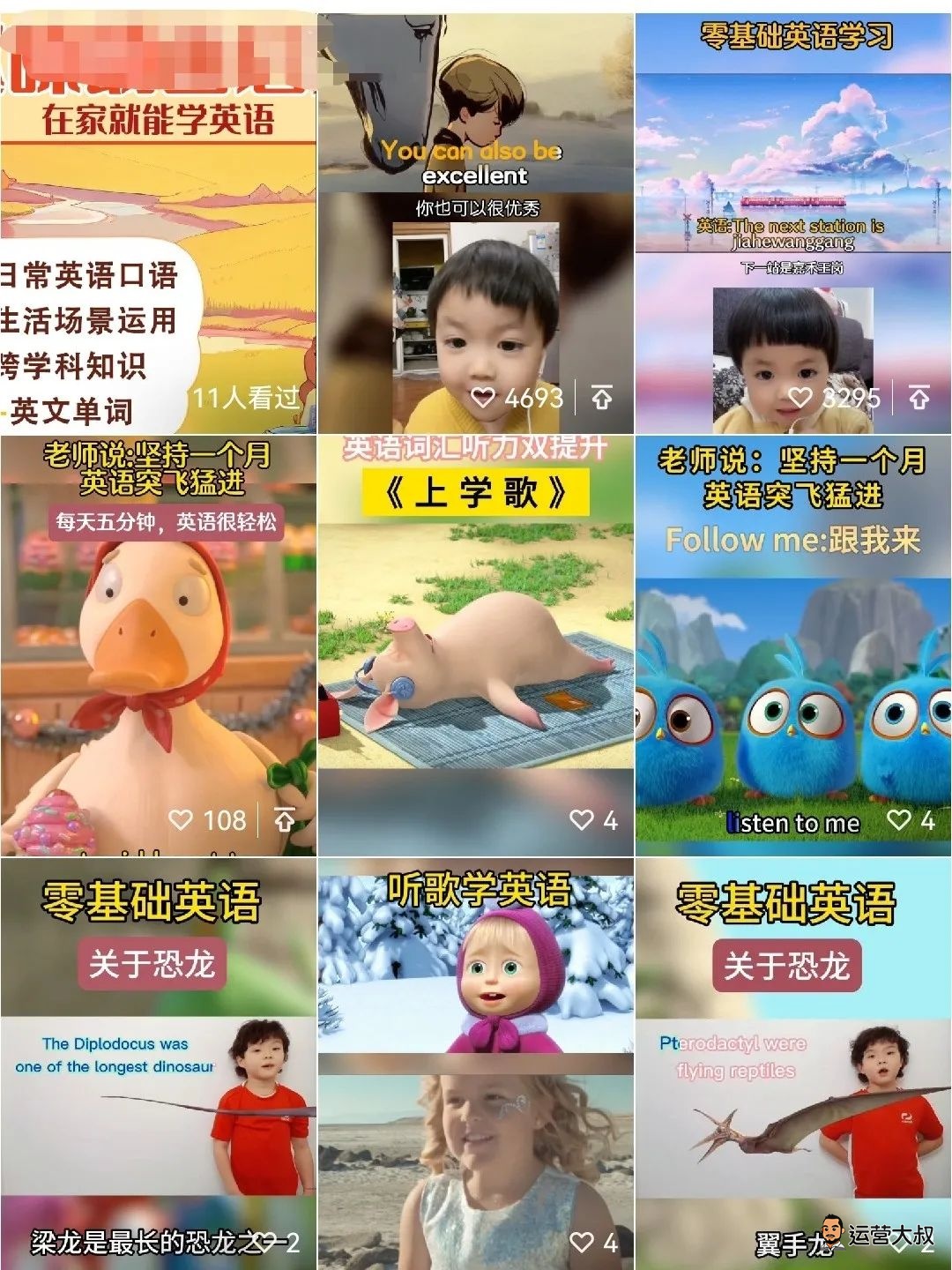Open the duck video 每天五分钟，英语很轻松
Image resolution: width=952 pixels, height=1270 pixels.
click(159, 644)
